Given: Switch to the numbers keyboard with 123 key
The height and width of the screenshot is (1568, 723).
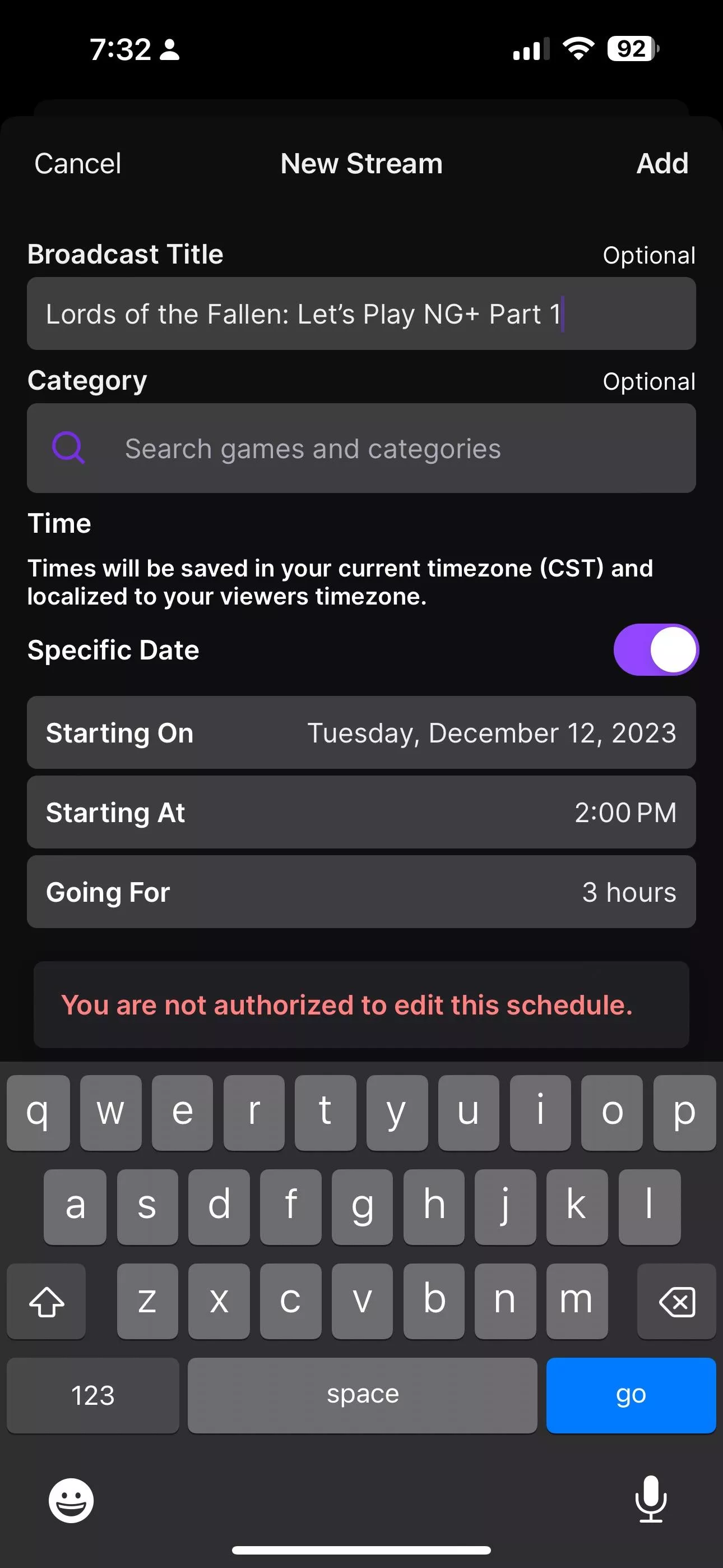Looking at the screenshot, I should [92, 1395].
